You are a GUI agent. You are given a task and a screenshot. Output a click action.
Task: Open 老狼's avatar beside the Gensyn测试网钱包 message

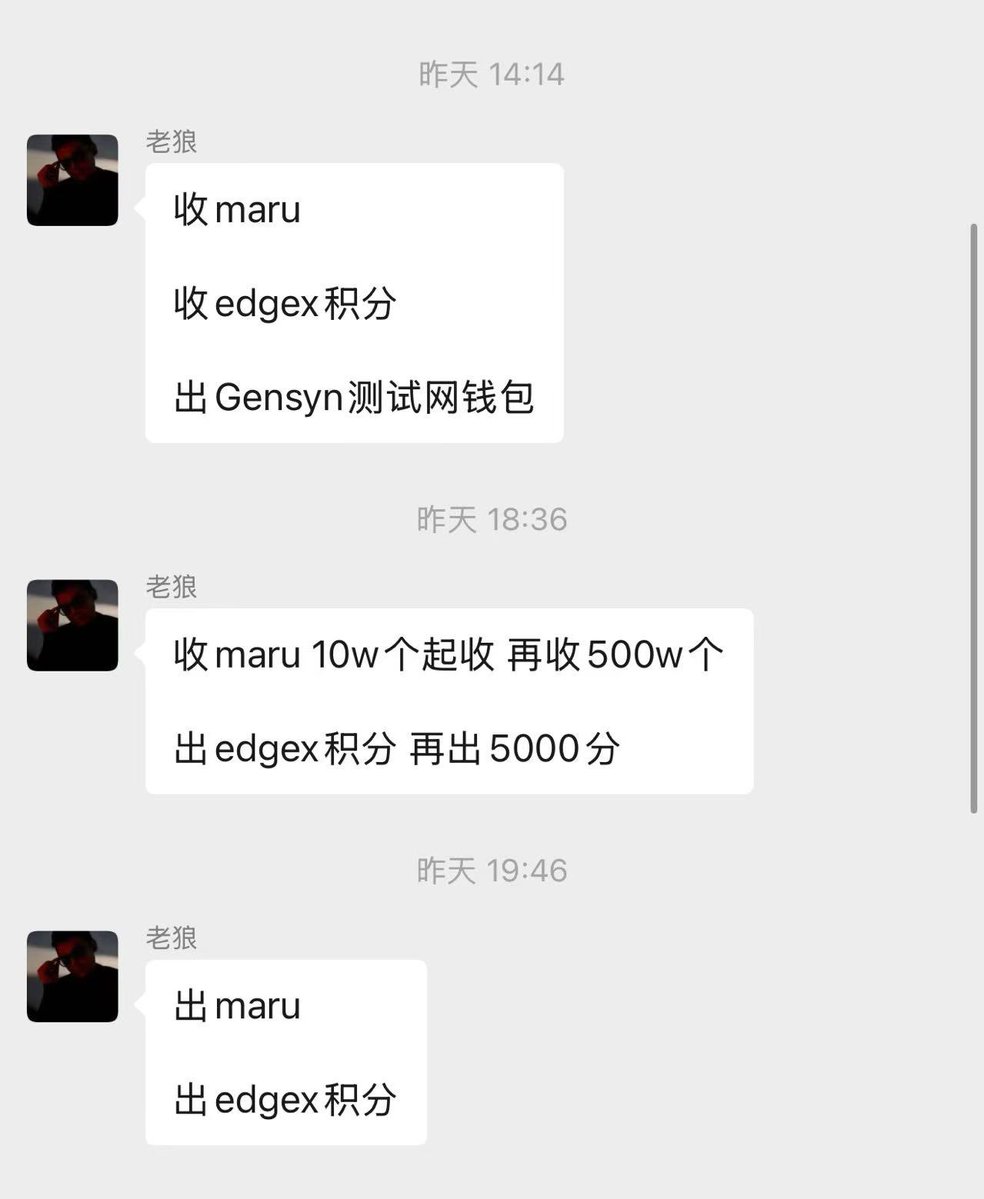(x=72, y=180)
